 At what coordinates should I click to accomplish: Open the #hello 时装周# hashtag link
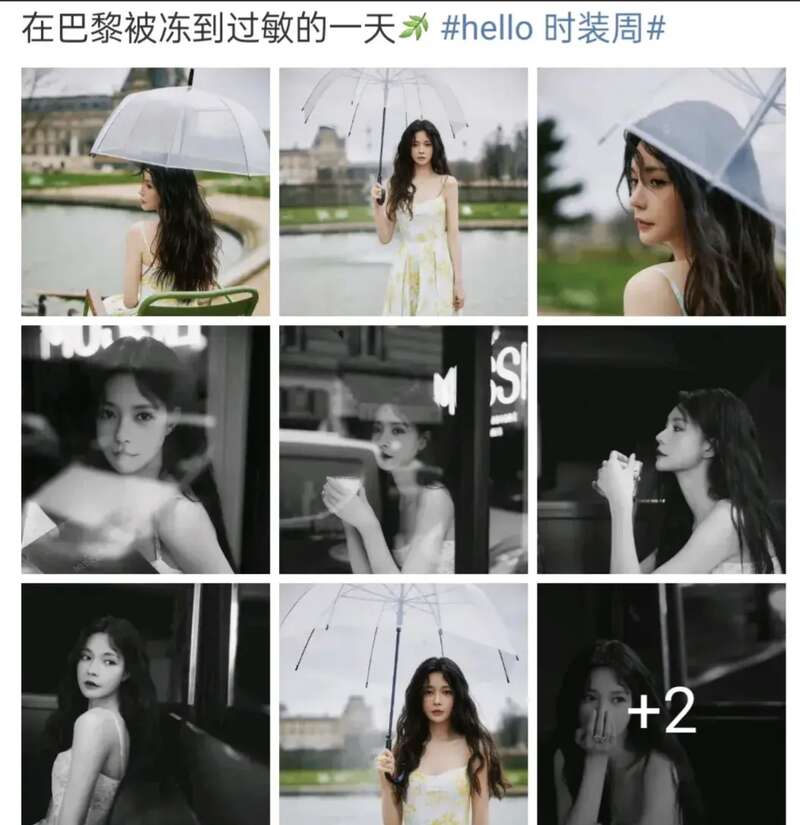tap(552, 27)
